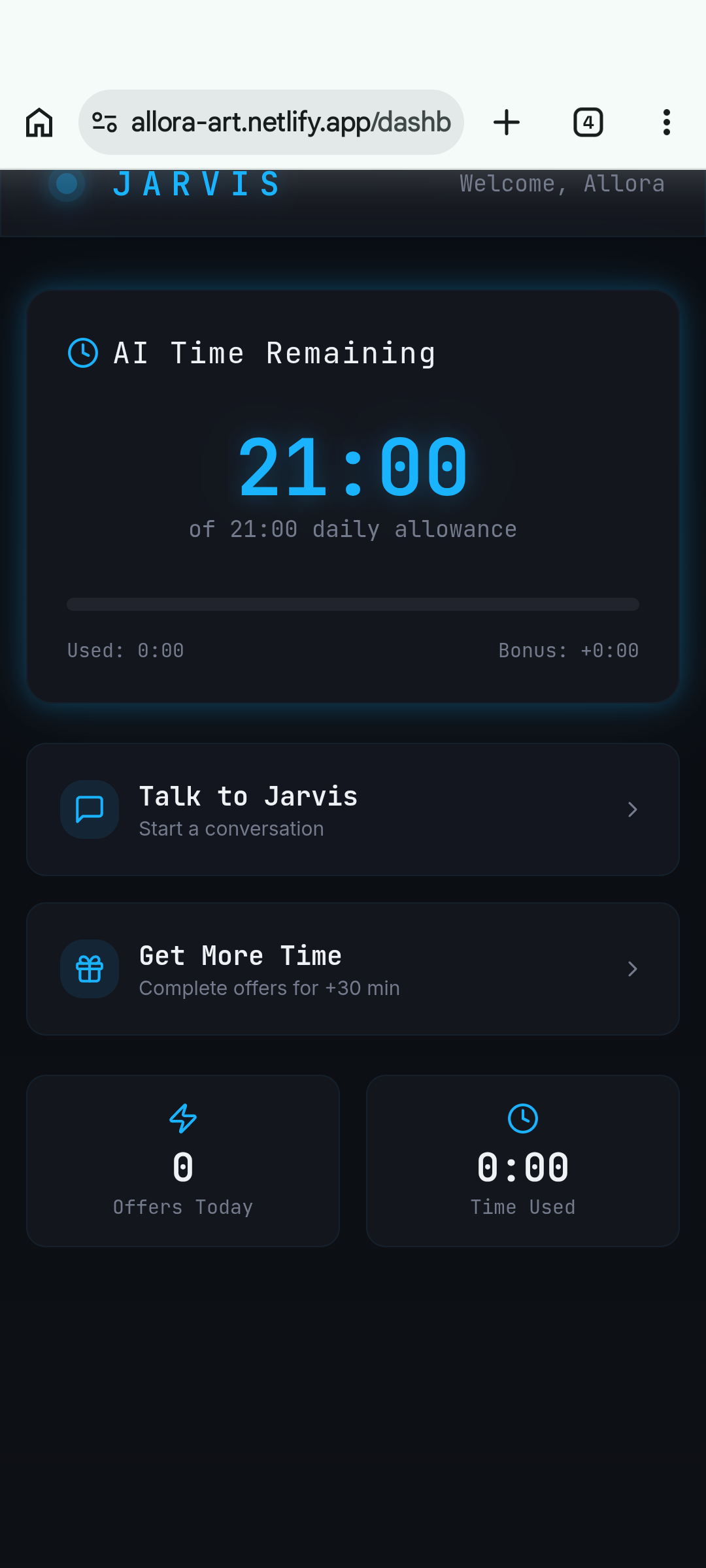Open the tab switcher showing 4 tabs
Image resolution: width=706 pixels, height=1568 pixels.
click(x=588, y=122)
